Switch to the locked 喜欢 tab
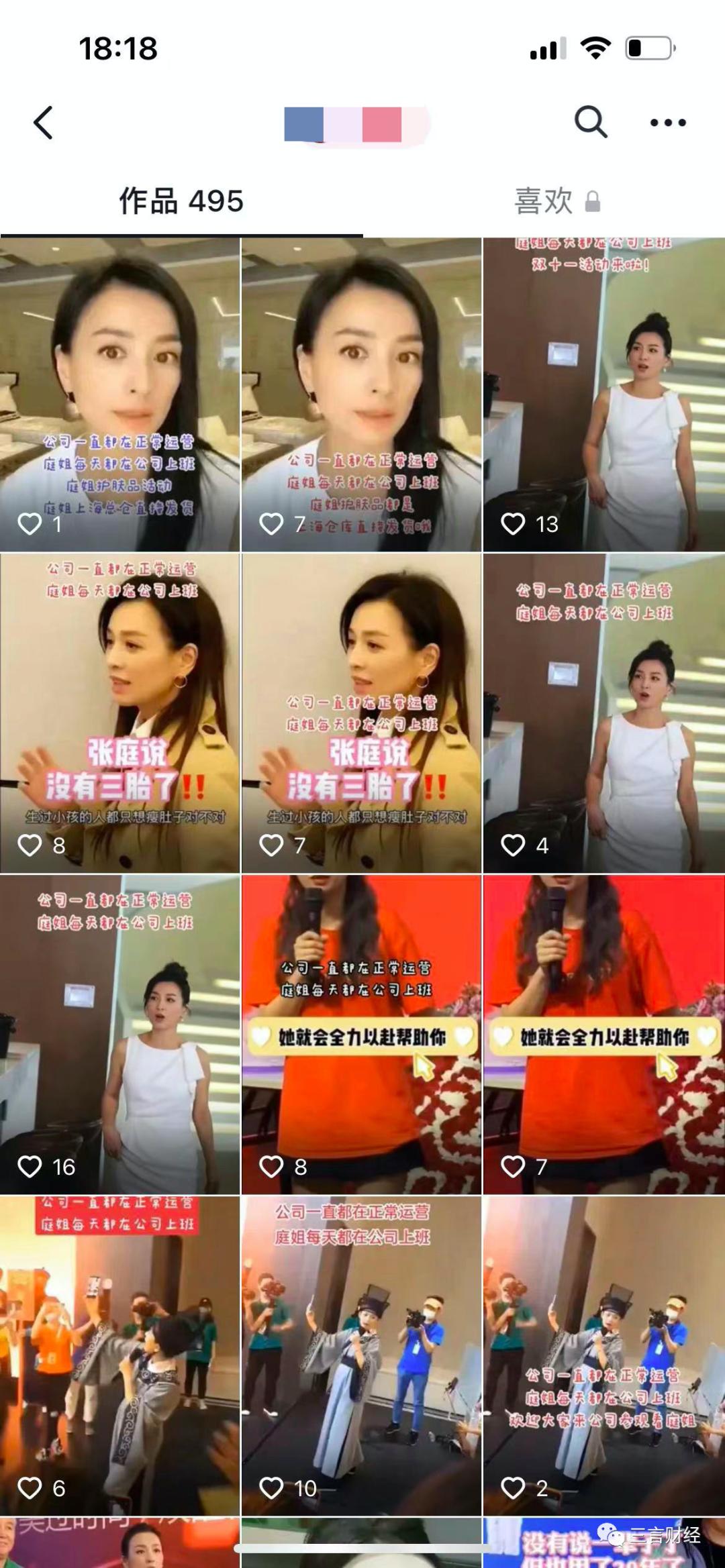The height and width of the screenshot is (1568, 725). (x=556, y=201)
